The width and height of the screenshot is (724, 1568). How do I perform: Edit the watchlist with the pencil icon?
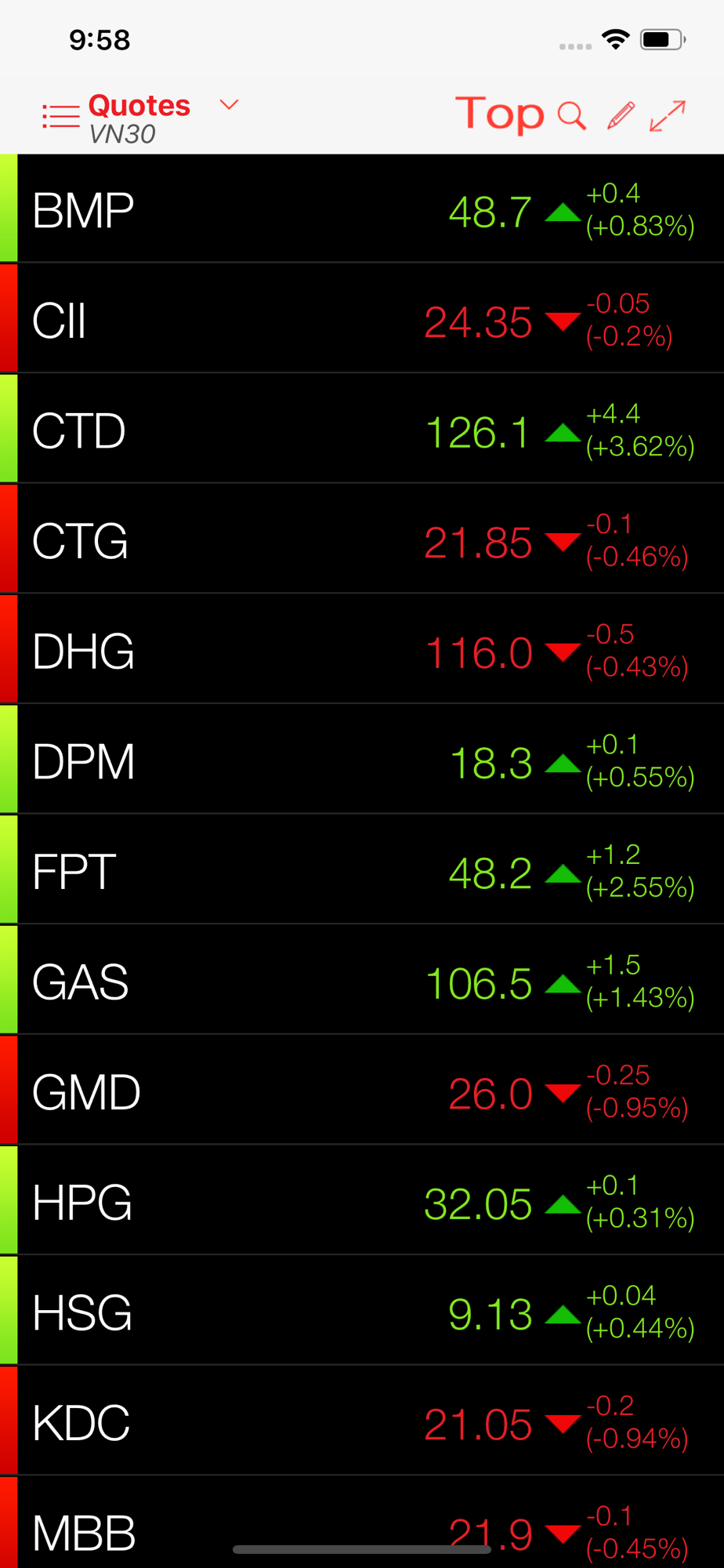(621, 116)
